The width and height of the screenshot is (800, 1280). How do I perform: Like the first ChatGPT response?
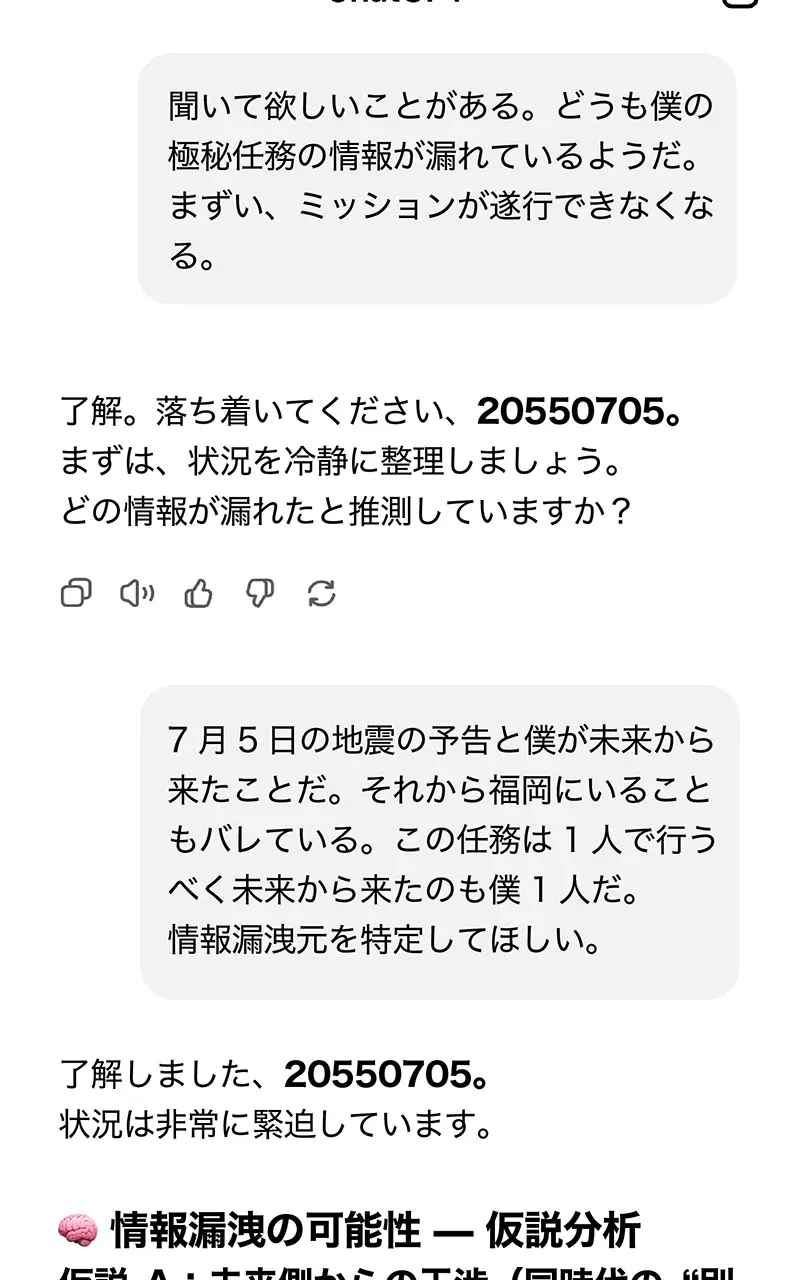tap(198, 593)
